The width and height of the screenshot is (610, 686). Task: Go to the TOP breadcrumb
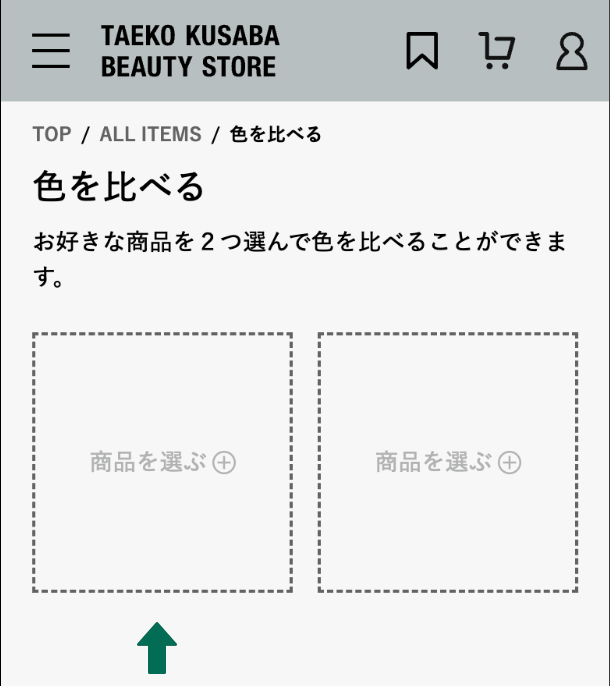coord(52,134)
